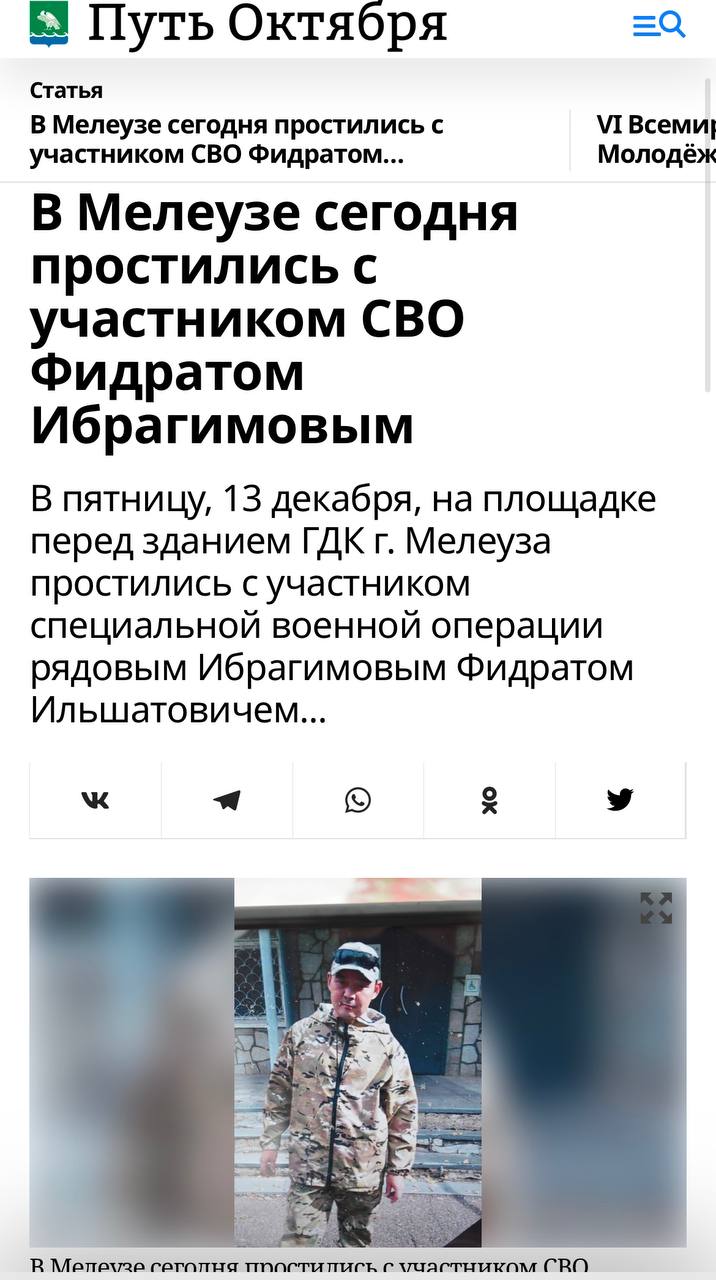The width and height of the screenshot is (716, 1280).
Task: Open the menu and search icon
Action: [658, 25]
